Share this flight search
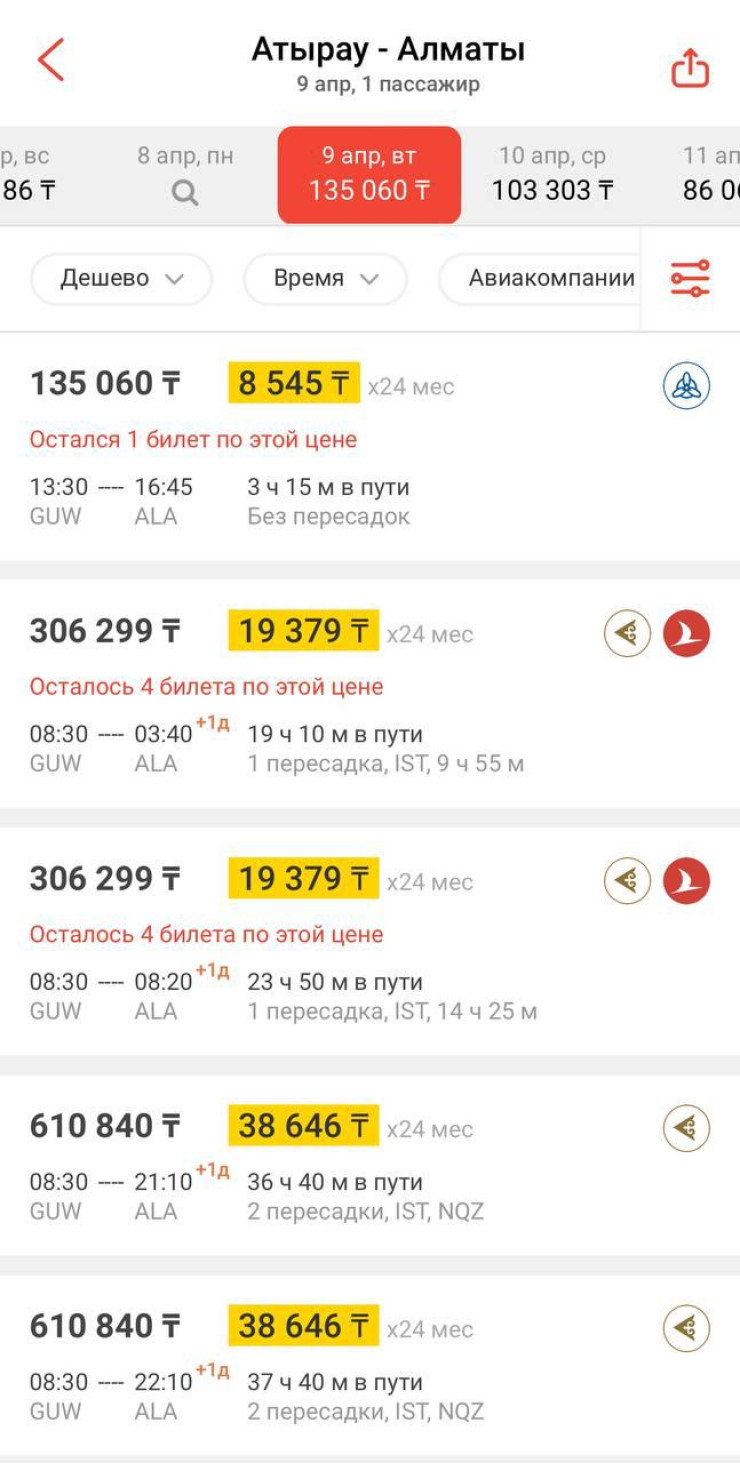This screenshot has width=740, height=1463. 689,68
